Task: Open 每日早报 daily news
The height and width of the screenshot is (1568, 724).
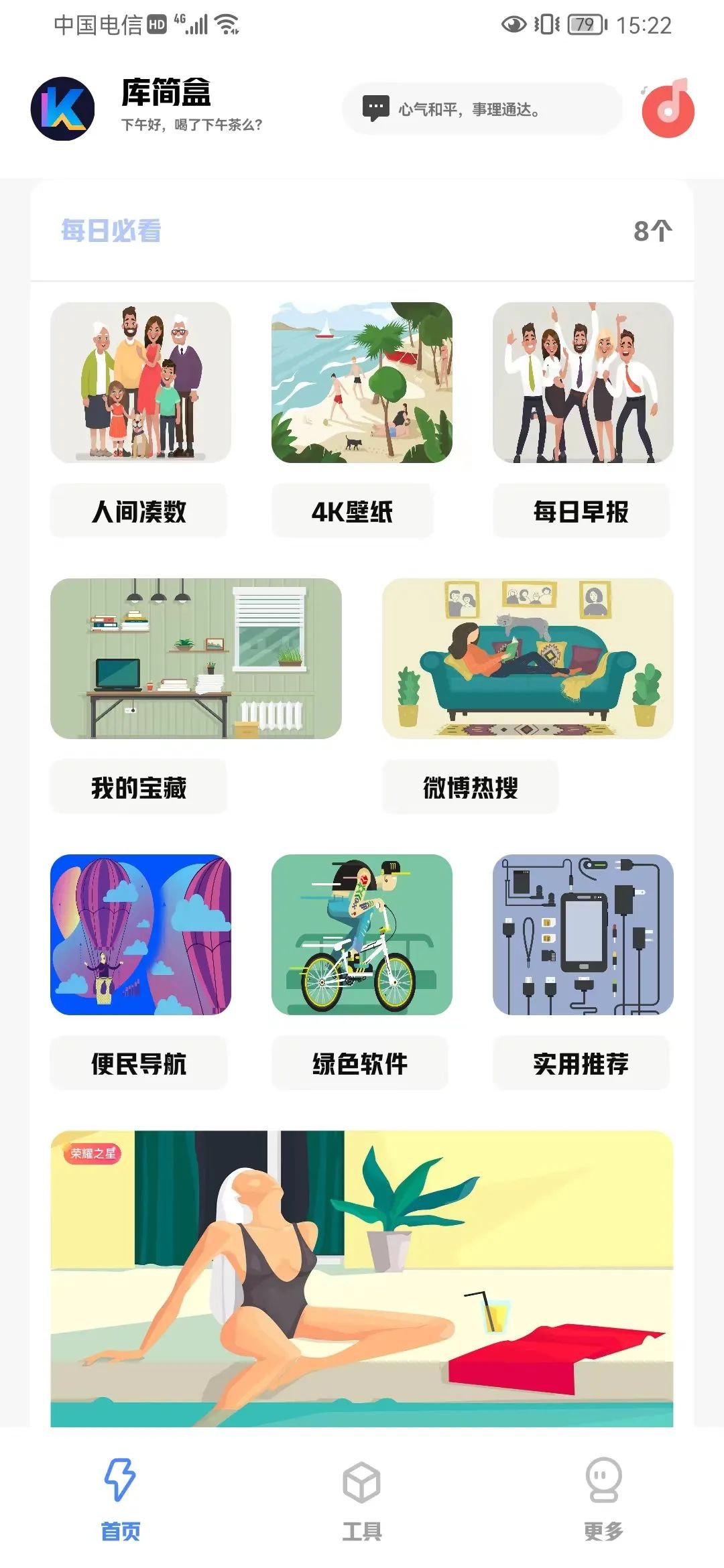Action: 581,511
